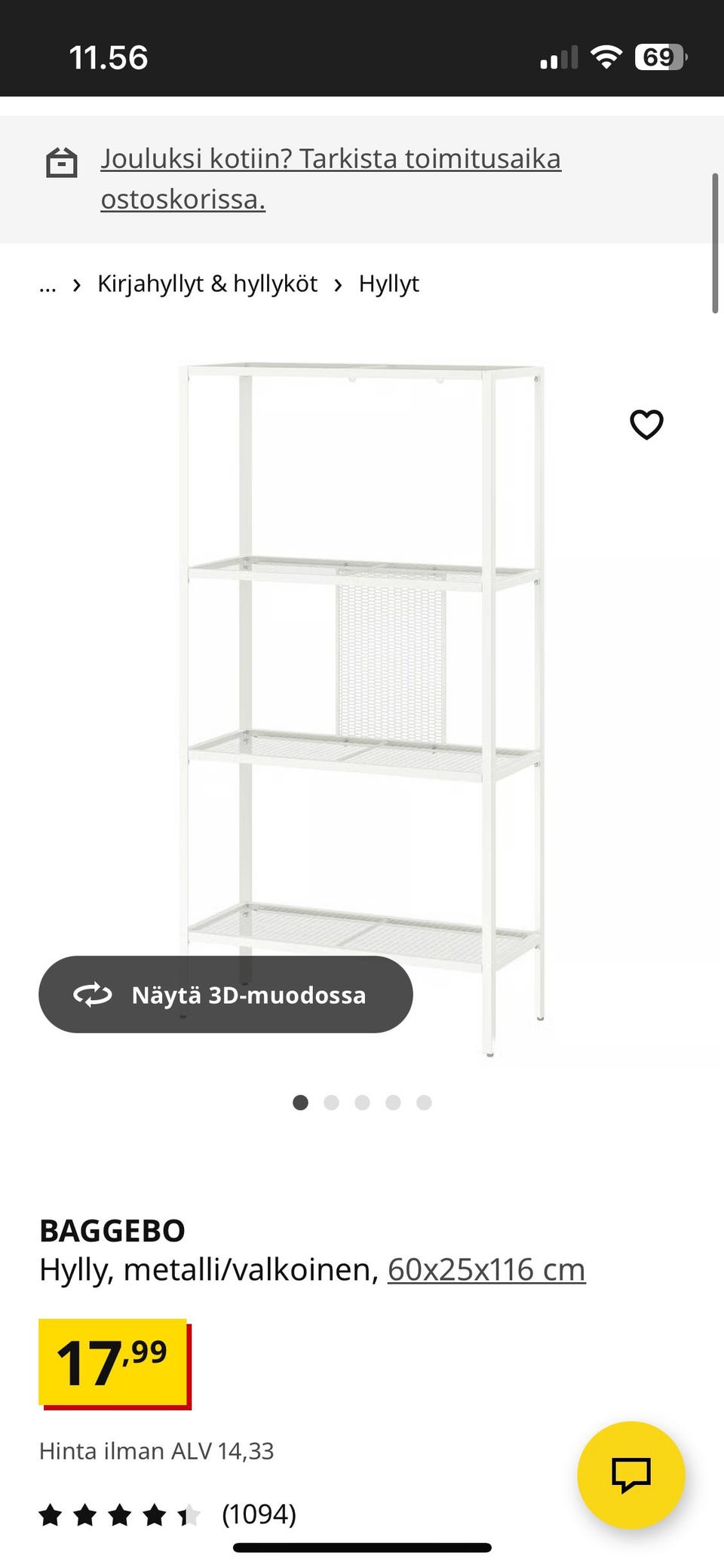
Task: Open the 60x25x116 cm measurements link
Action: tap(486, 1270)
